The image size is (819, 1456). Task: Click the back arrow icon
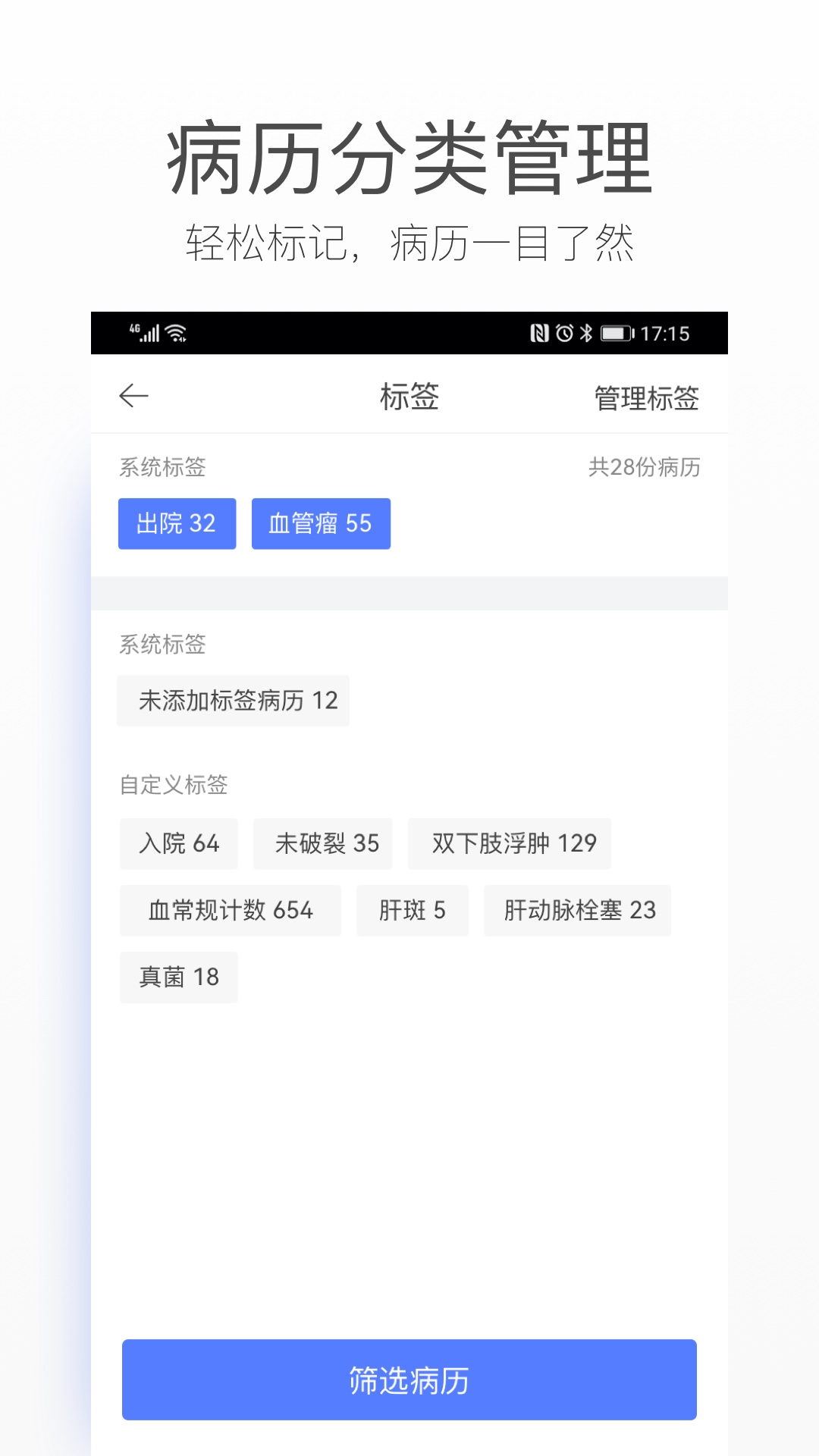click(133, 396)
